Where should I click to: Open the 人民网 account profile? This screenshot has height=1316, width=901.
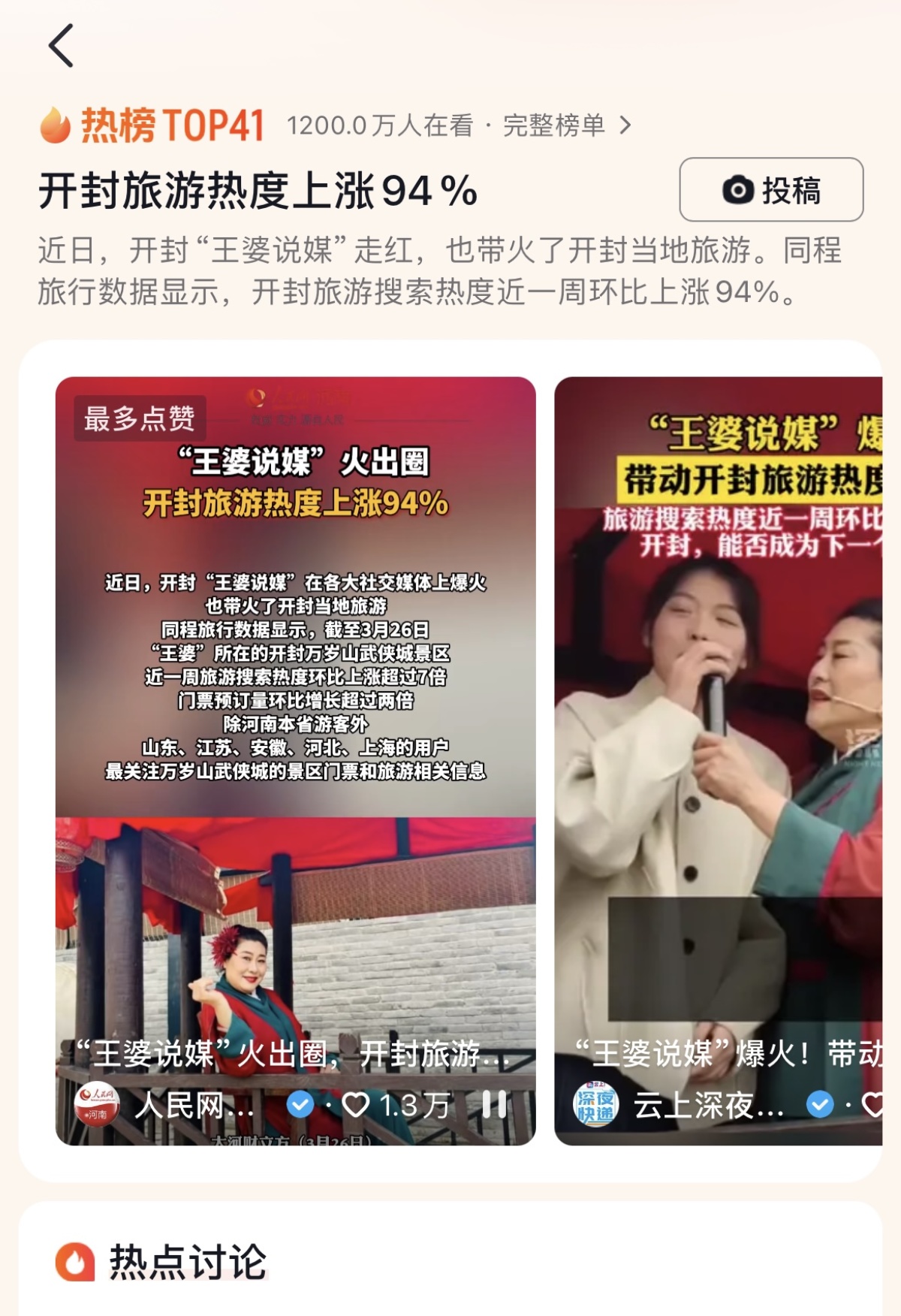coord(98,1105)
